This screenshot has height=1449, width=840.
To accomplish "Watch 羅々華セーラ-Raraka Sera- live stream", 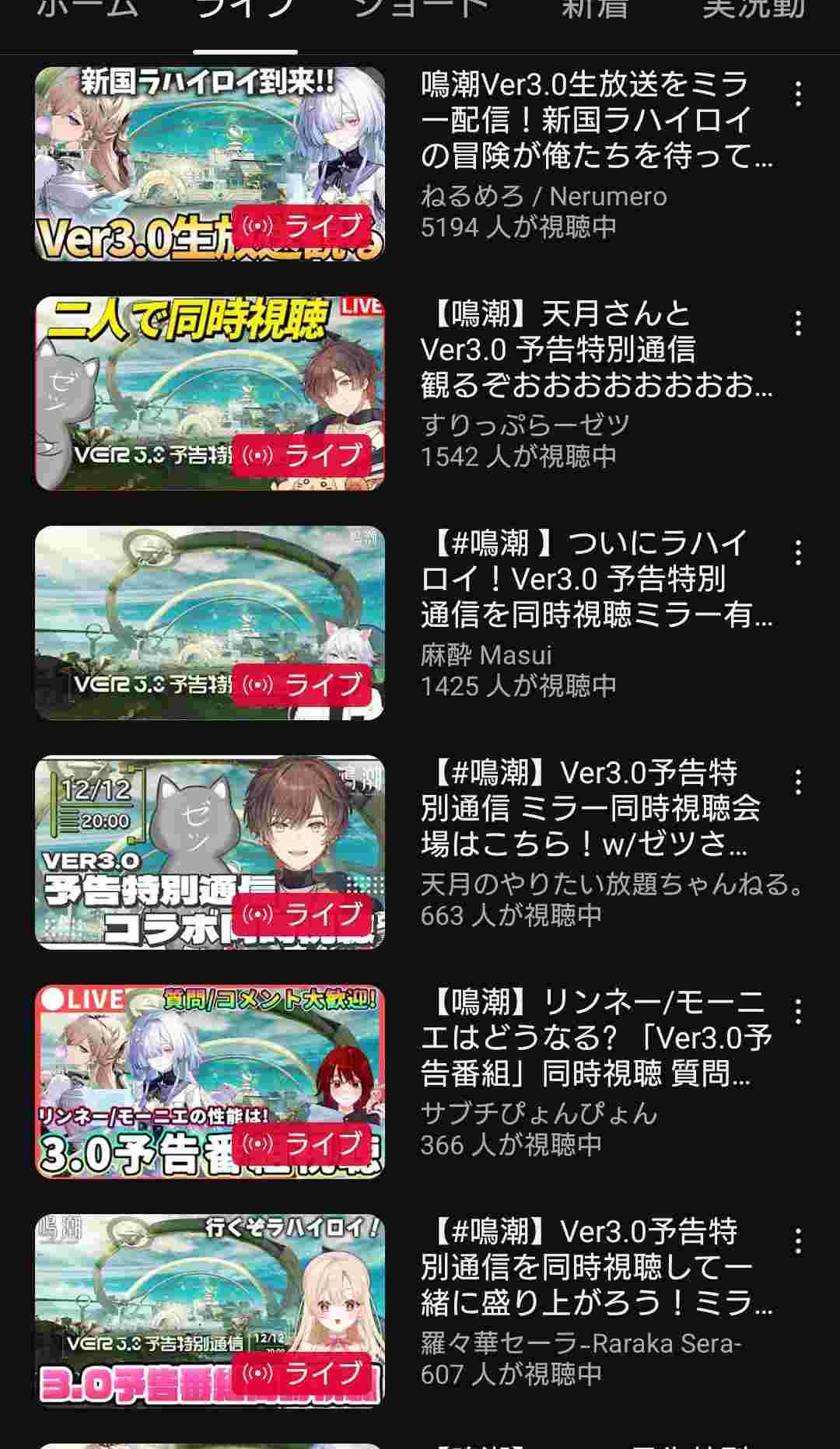I will (210, 1311).
